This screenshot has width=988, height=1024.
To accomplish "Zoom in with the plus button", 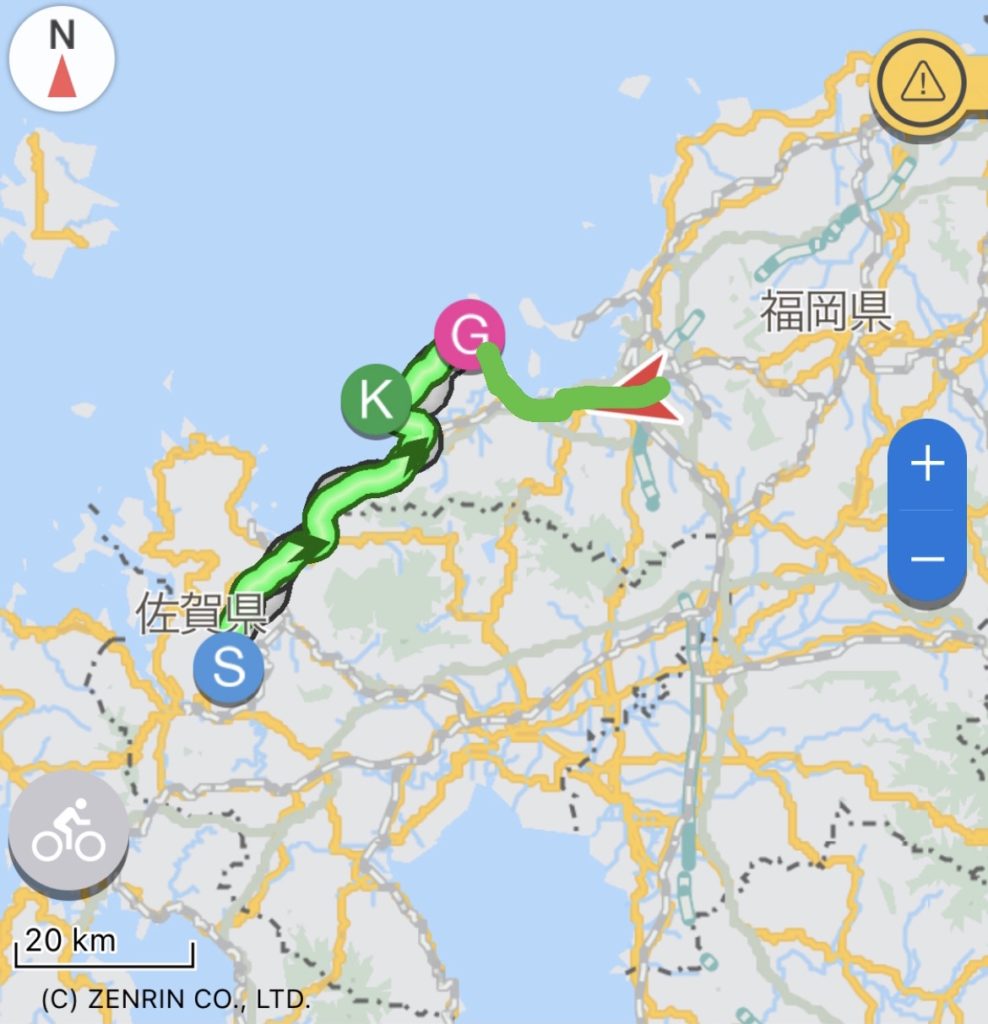I will pos(927,464).
